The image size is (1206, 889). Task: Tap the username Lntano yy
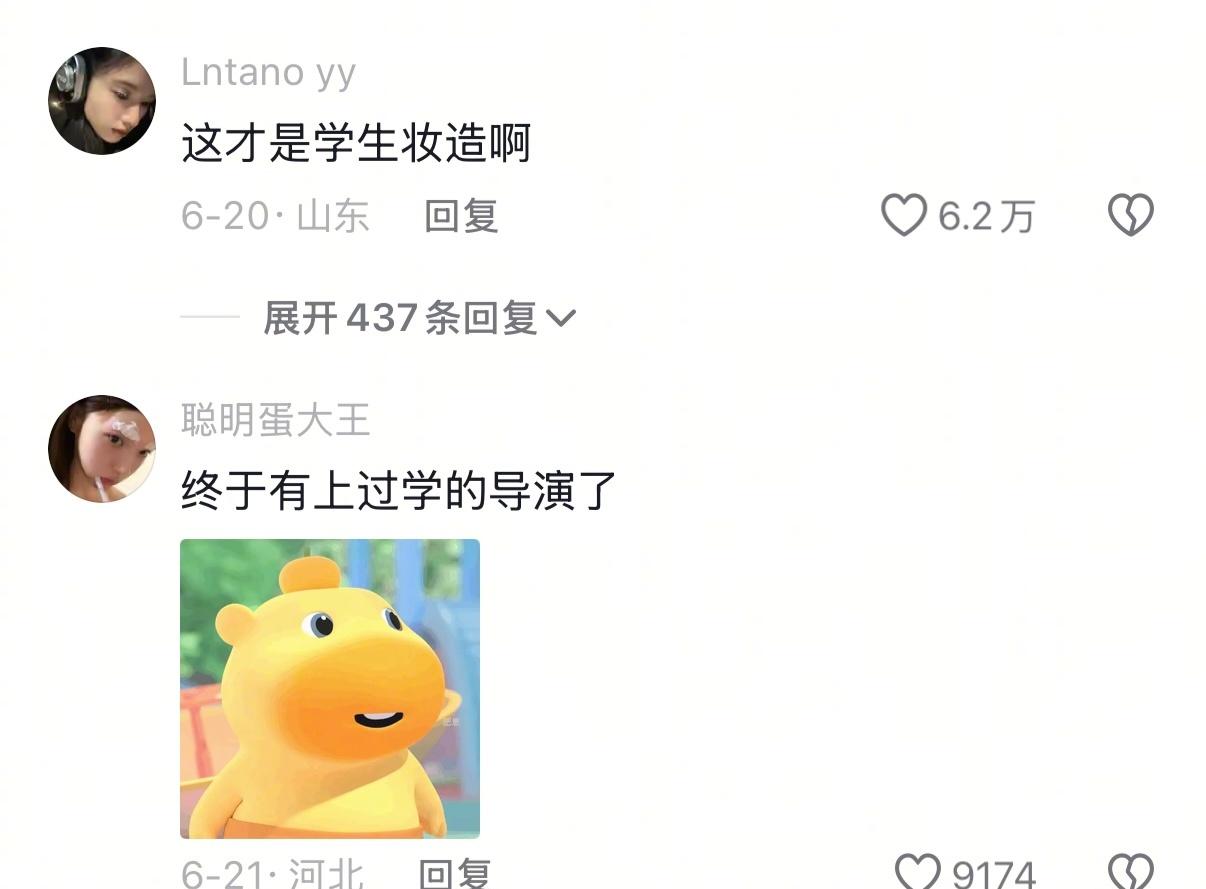(269, 73)
